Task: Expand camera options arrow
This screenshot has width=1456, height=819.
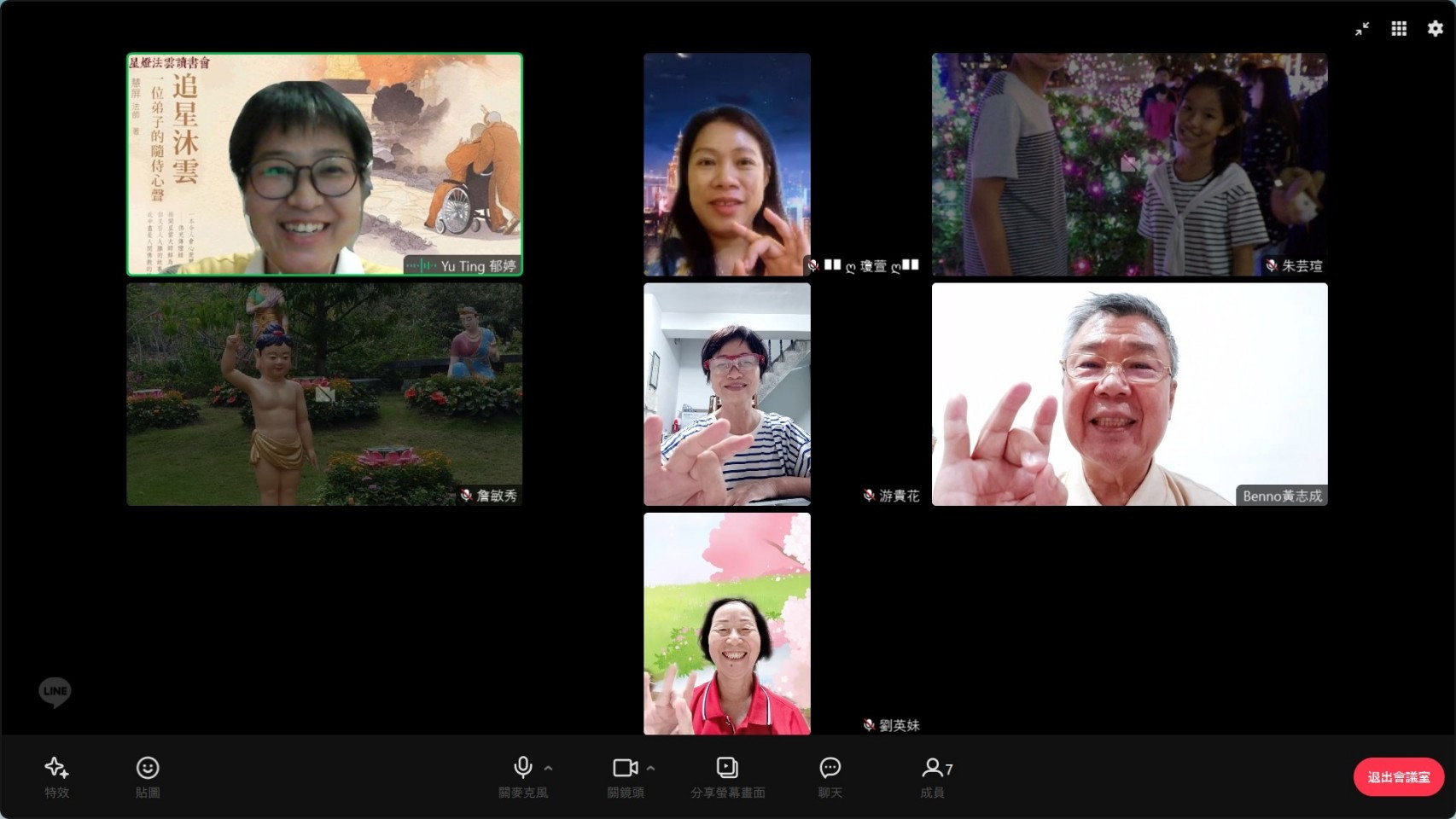Action: [x=651, y=768]
